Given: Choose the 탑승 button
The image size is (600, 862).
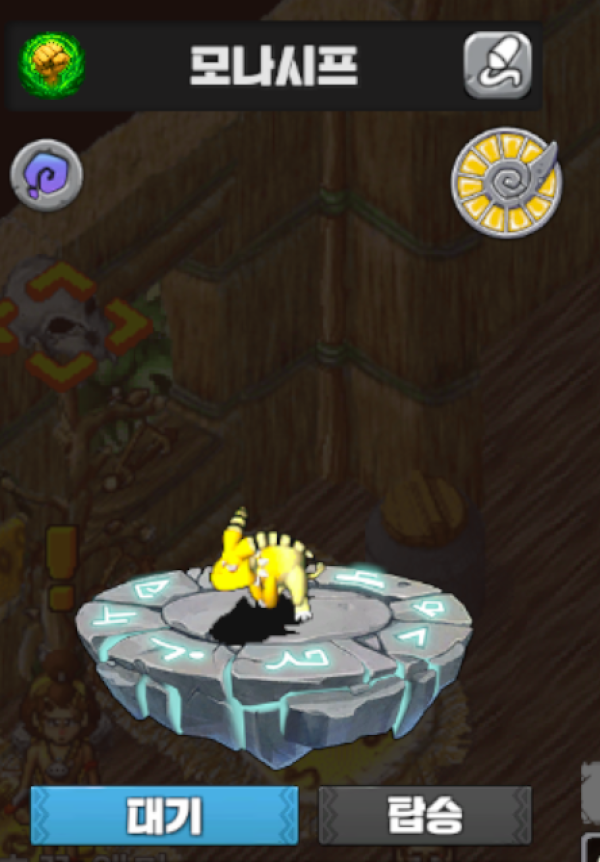Looking at the screenshot, I should click(x=425, y=815).
